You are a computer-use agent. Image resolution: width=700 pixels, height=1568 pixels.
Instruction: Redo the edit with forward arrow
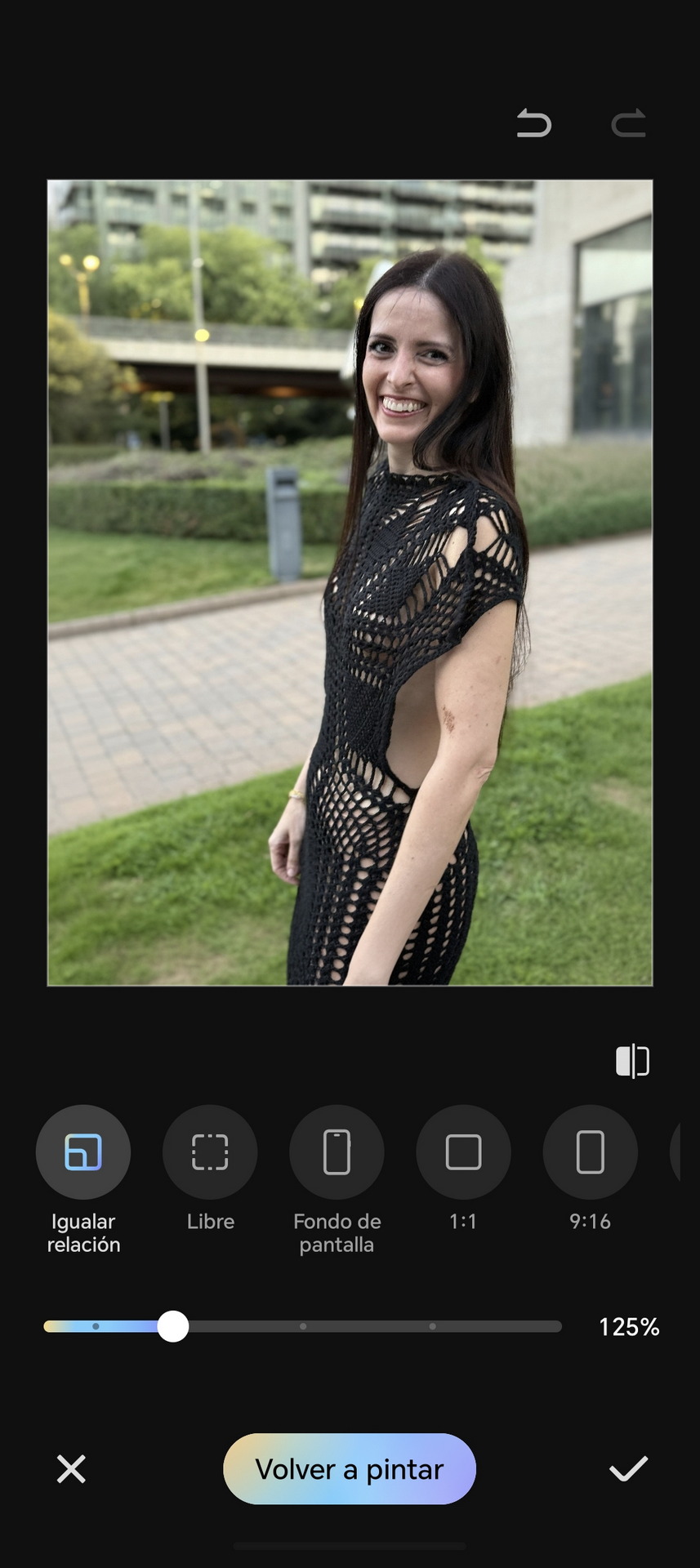(628, 124)
